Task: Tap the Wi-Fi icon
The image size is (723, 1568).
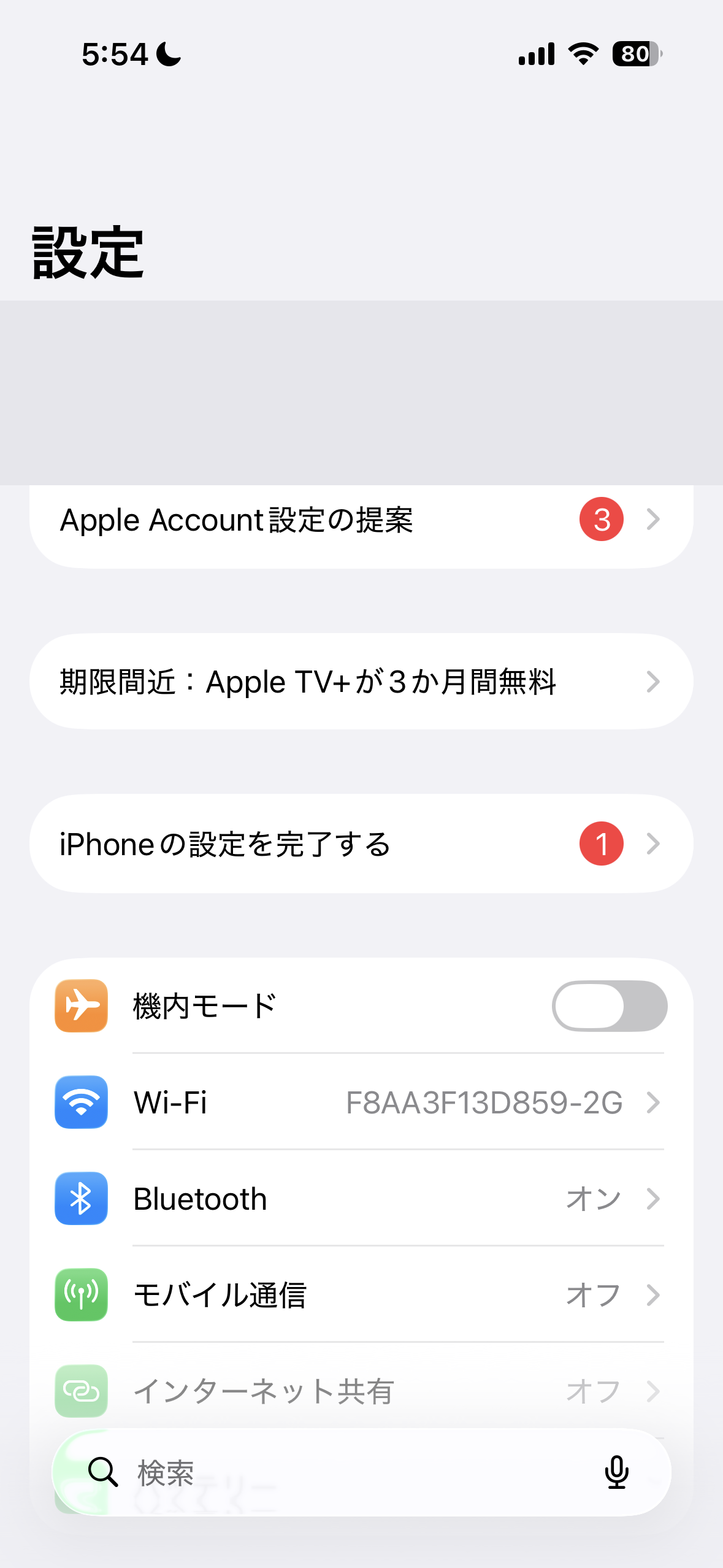Action: [x=81, y=1102]
